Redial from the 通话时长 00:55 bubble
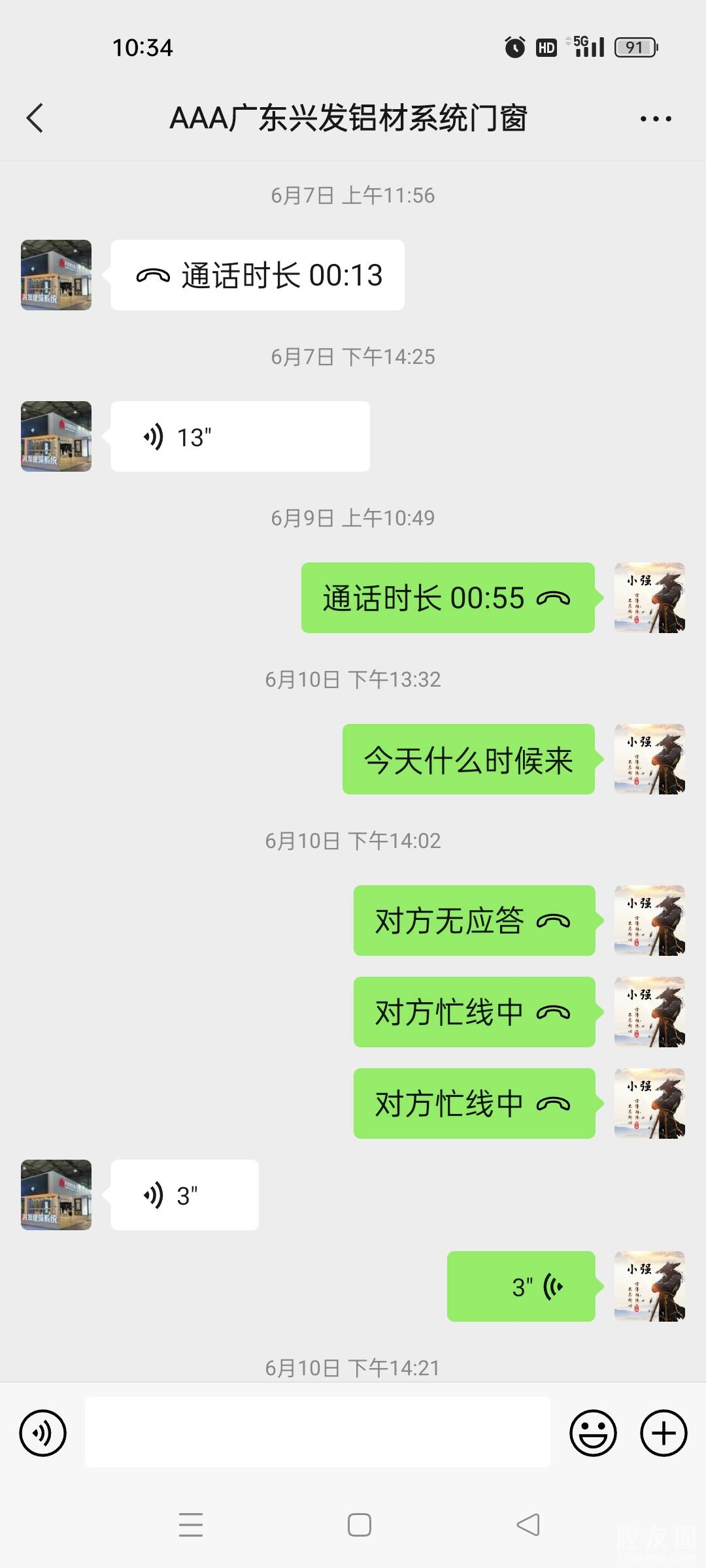The width and height of the screenshot is (706, 1568). pos(448,598)
